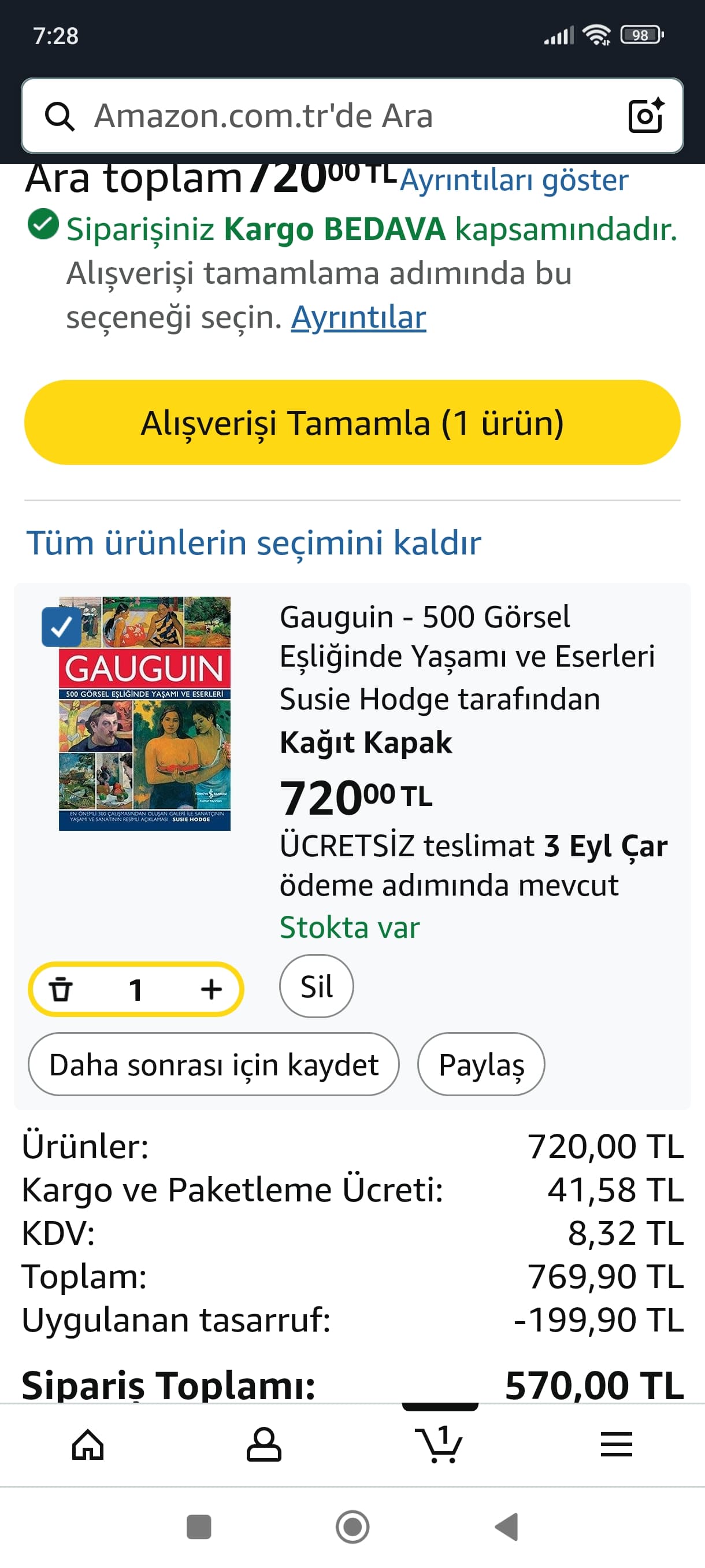
Task: Go to the Home tab
Action: coord(88,1445)
